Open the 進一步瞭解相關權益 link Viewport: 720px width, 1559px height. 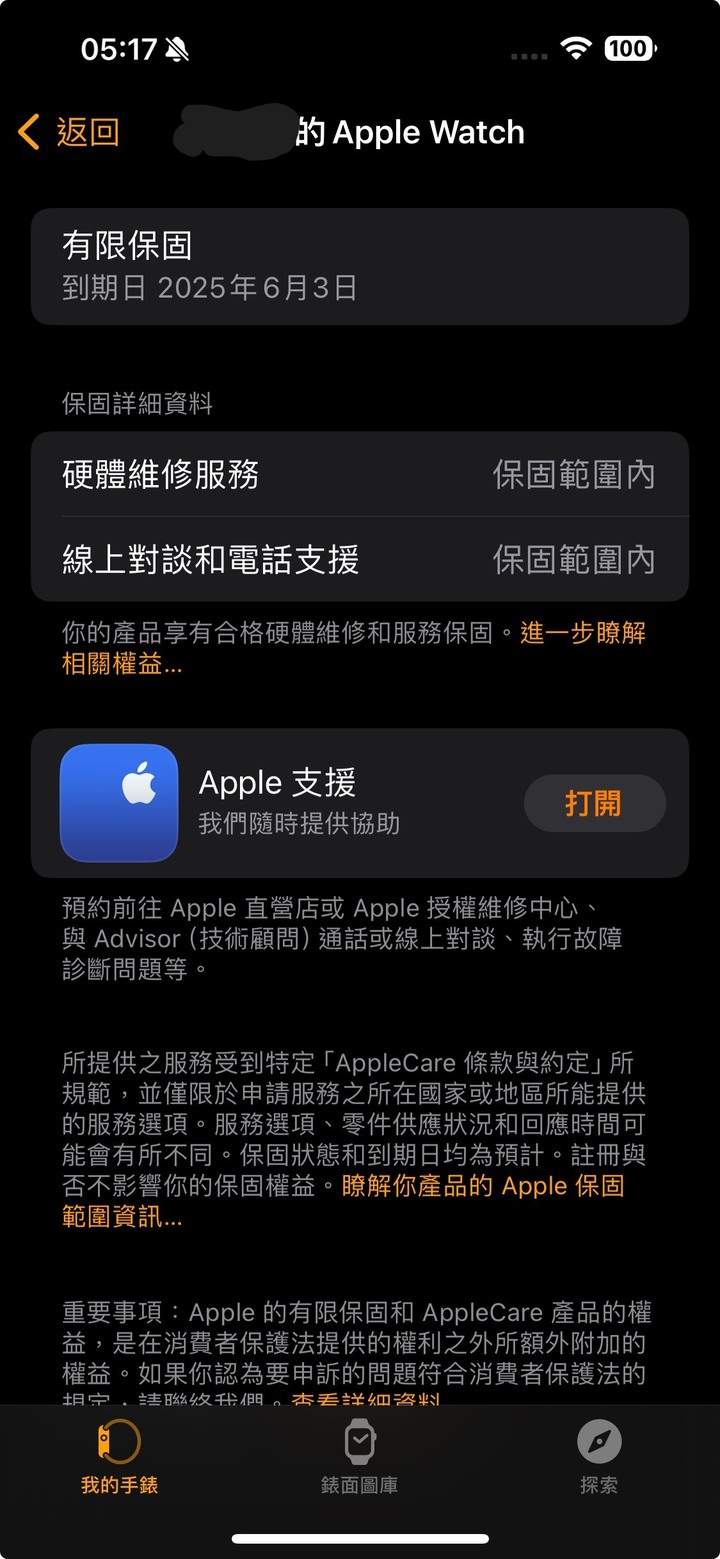[x=582, y=633]
